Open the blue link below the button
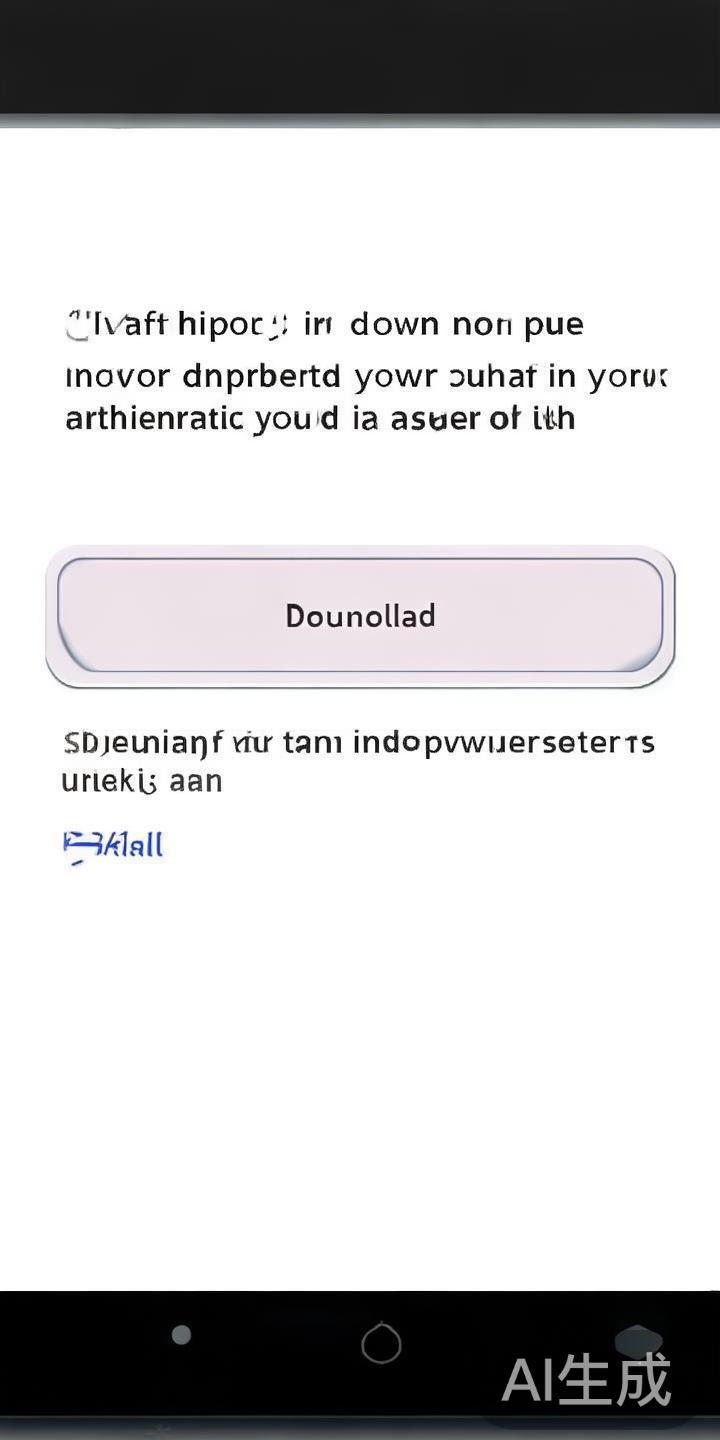Viewport: 720px width, 1440px height. (x=113, y=845)
